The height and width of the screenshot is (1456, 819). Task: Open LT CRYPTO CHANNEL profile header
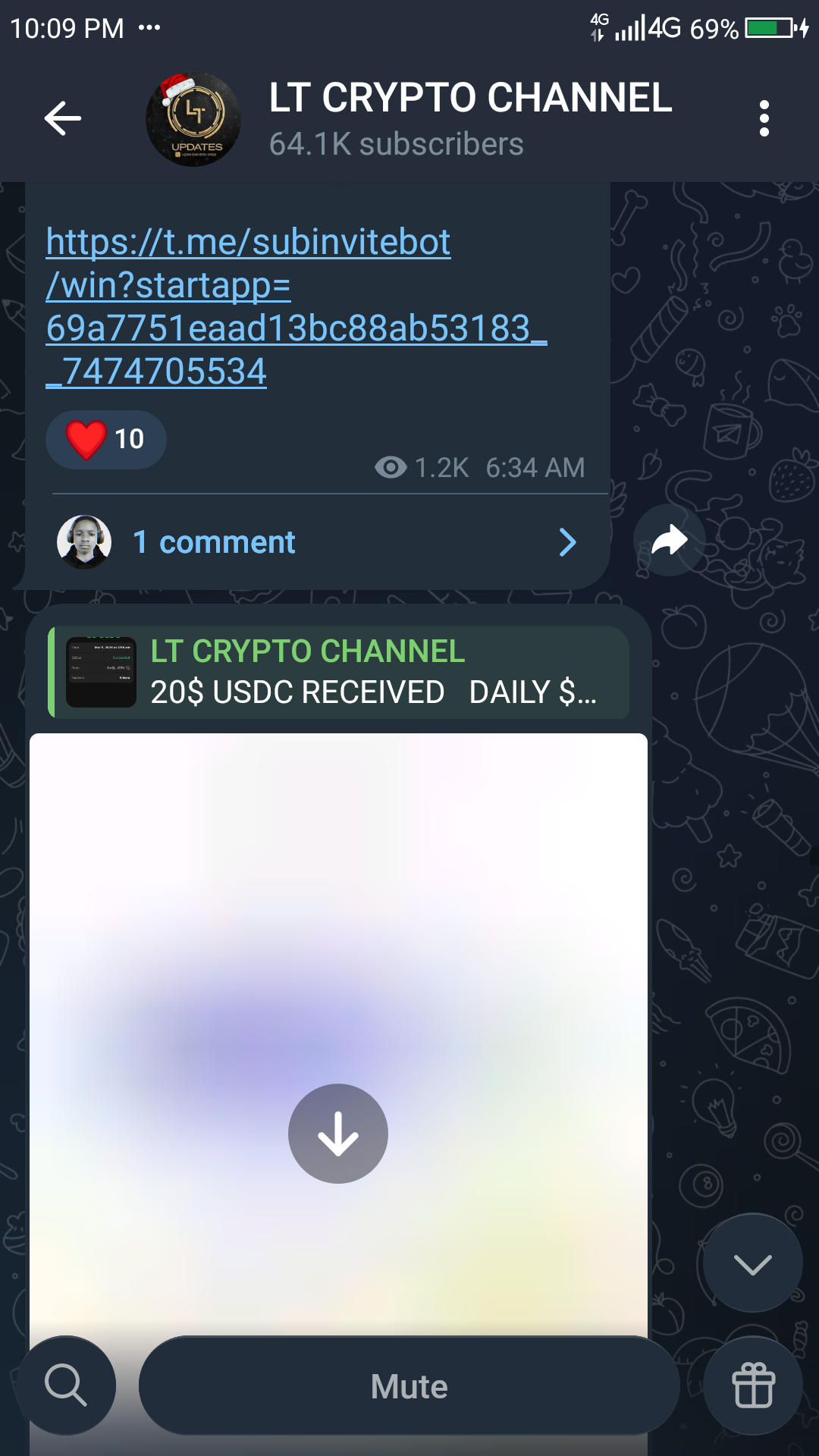tap(470, 118)
